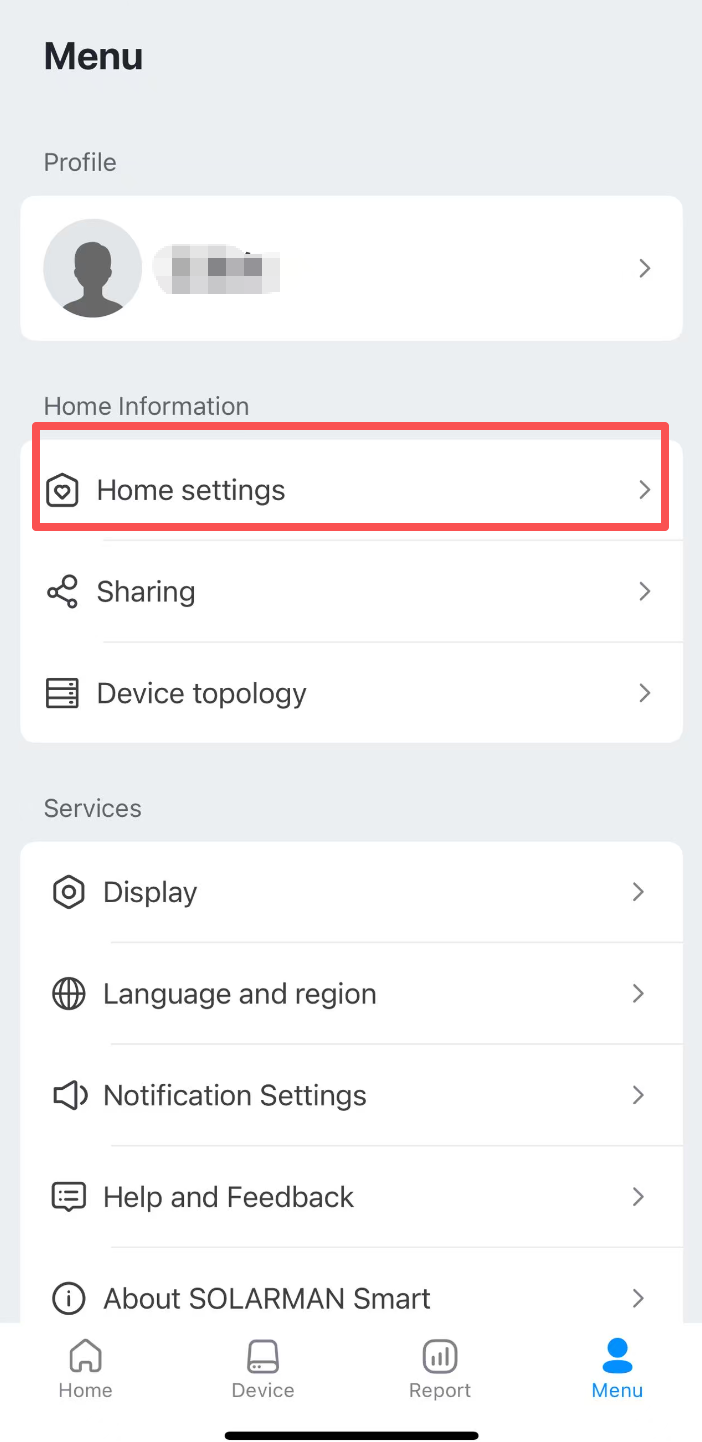
Task: Switch to the Report tab
Action: click(x=440, y=1370)
